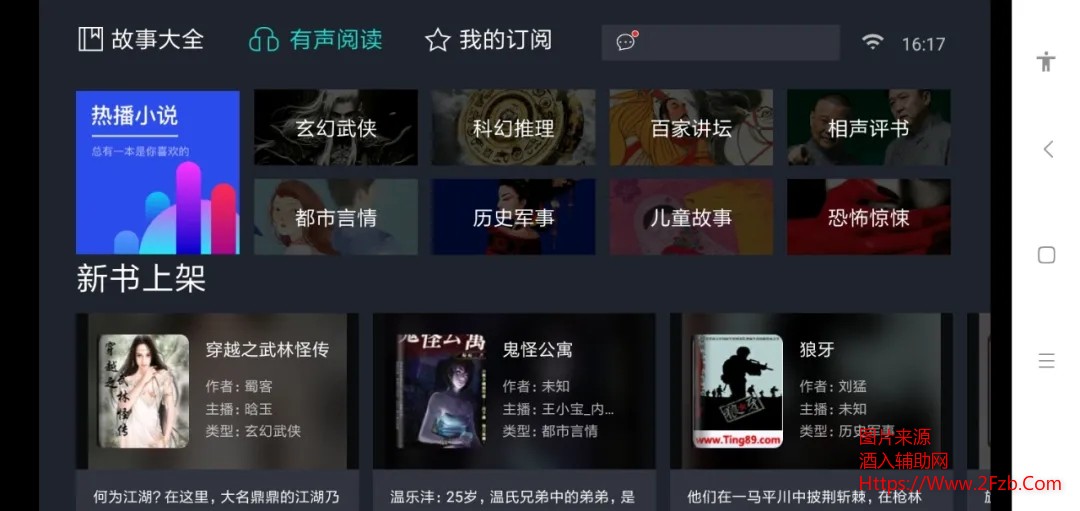The height and width of the screenshot is (511, 1080).
Task: Go back using the system back arrow
Action: coord(1047,149)
